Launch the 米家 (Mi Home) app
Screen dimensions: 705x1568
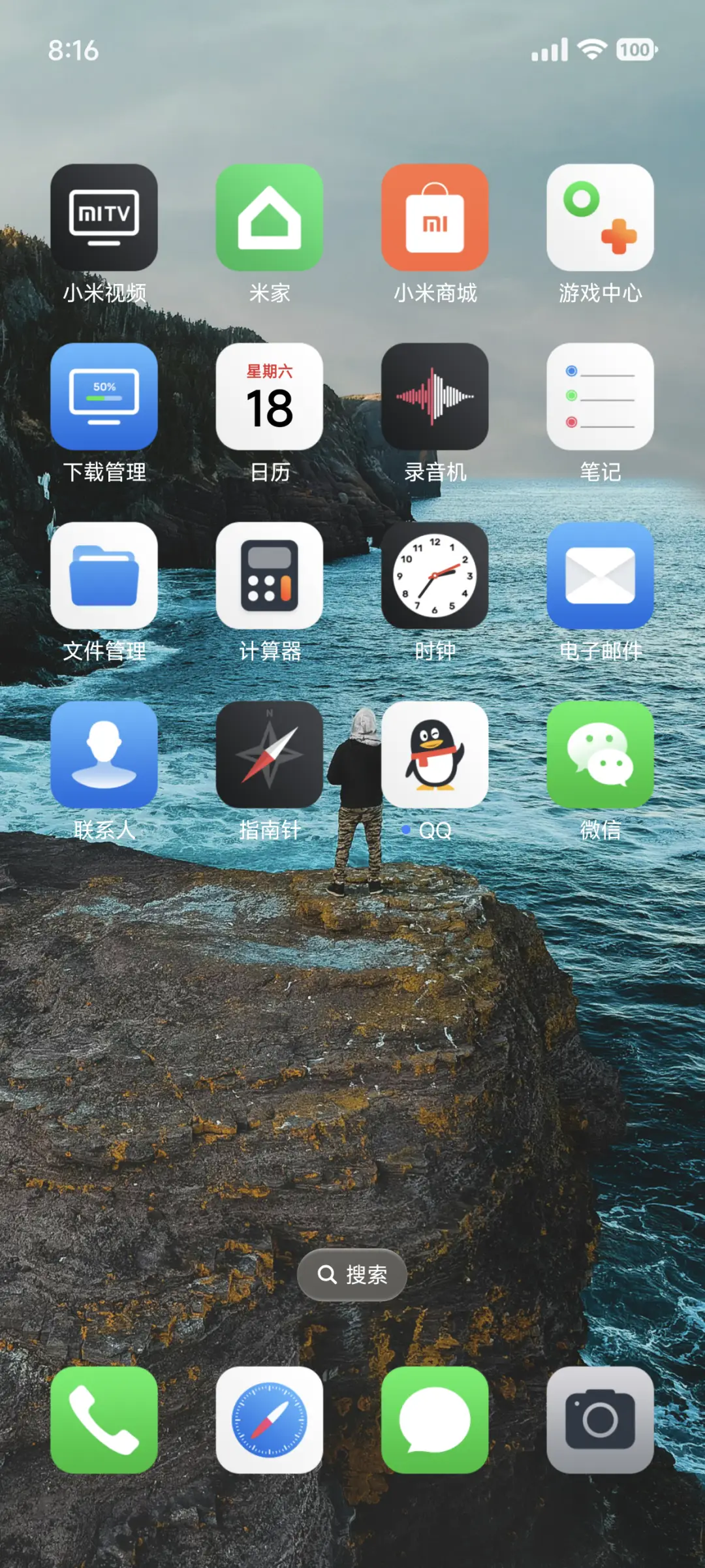pyautogui.click(x=270, y=218)
